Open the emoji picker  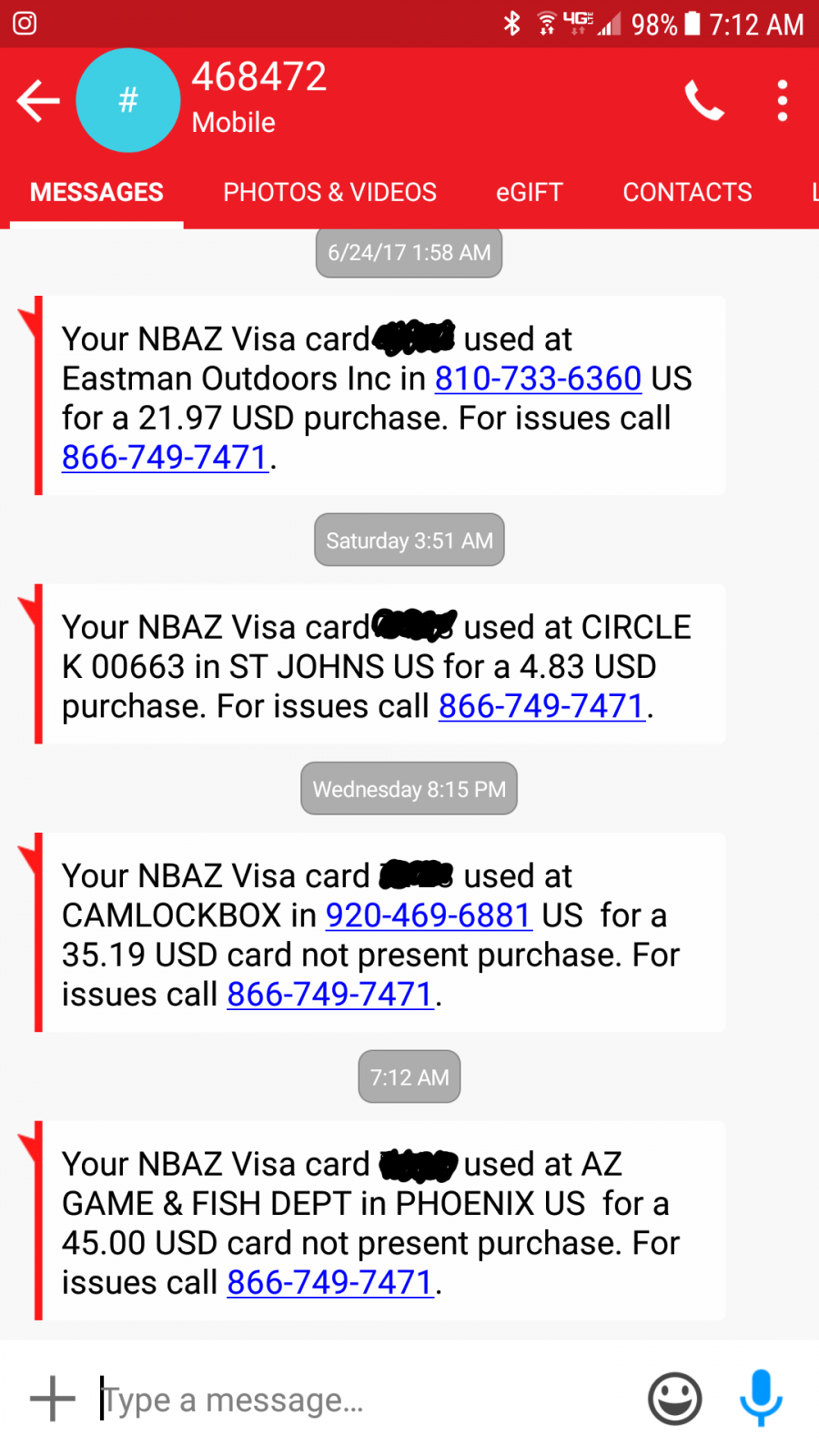(674, 1399)
